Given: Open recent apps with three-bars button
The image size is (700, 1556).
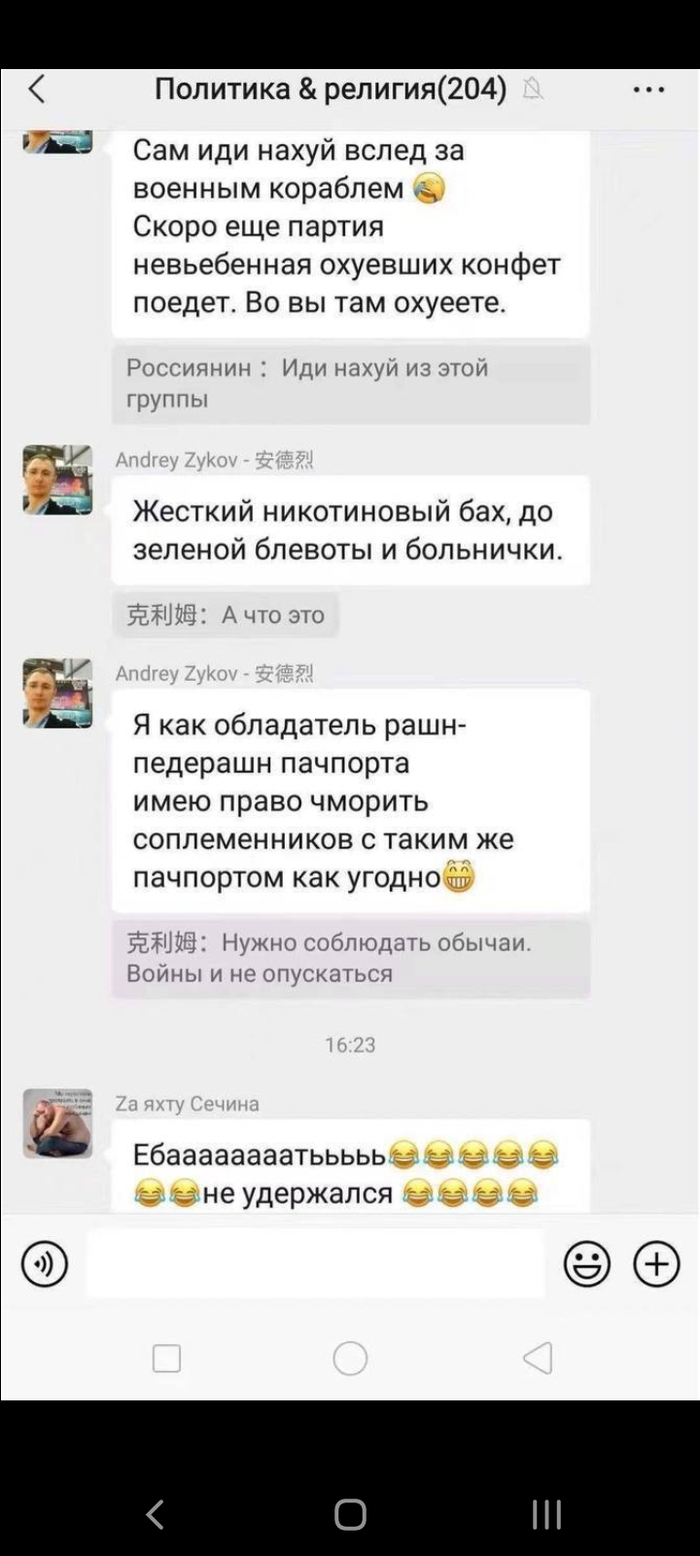Looking at the screenshot, I should tap(546, 1514).
